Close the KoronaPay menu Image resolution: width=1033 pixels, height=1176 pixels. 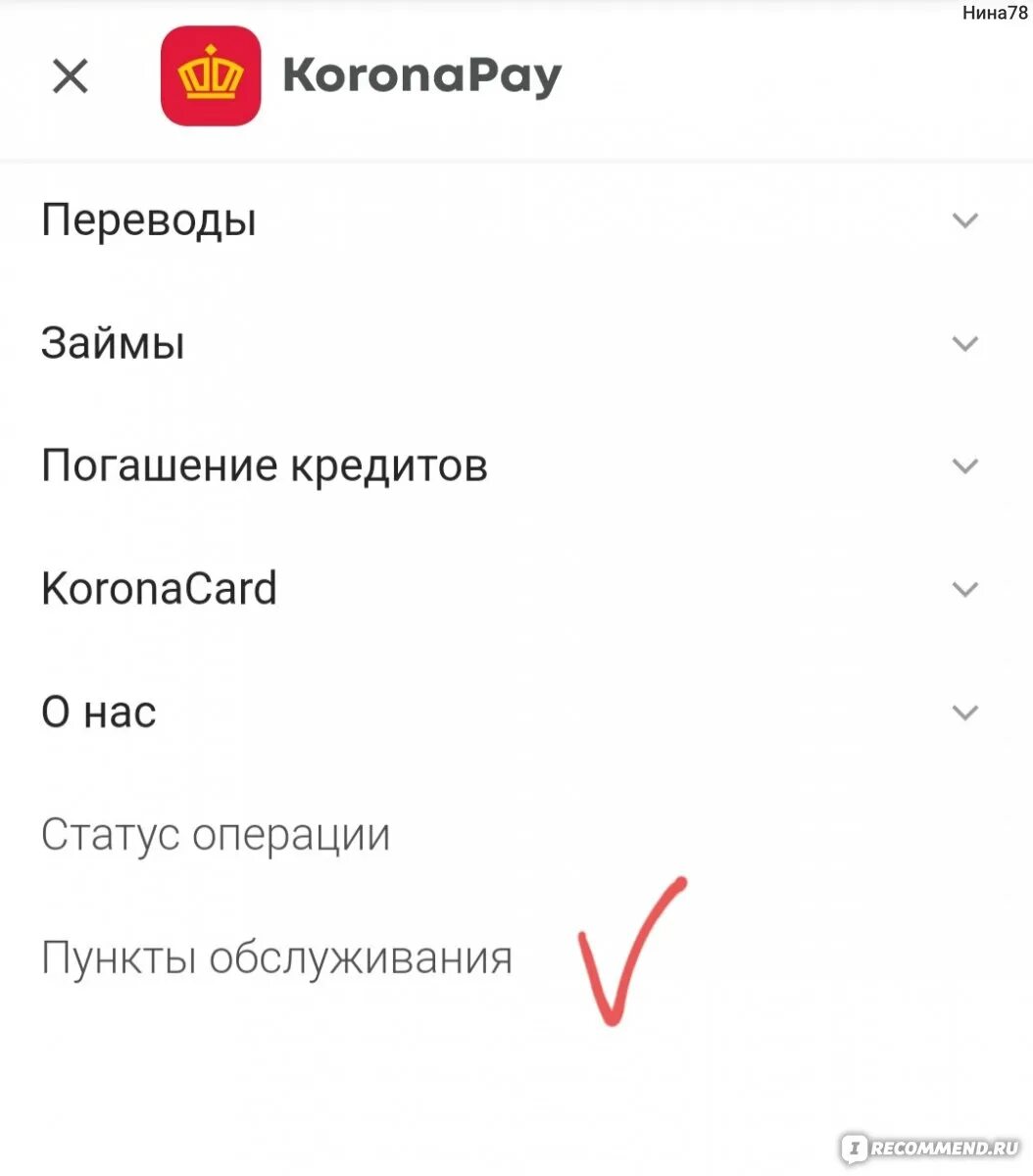tap(70, 76)
